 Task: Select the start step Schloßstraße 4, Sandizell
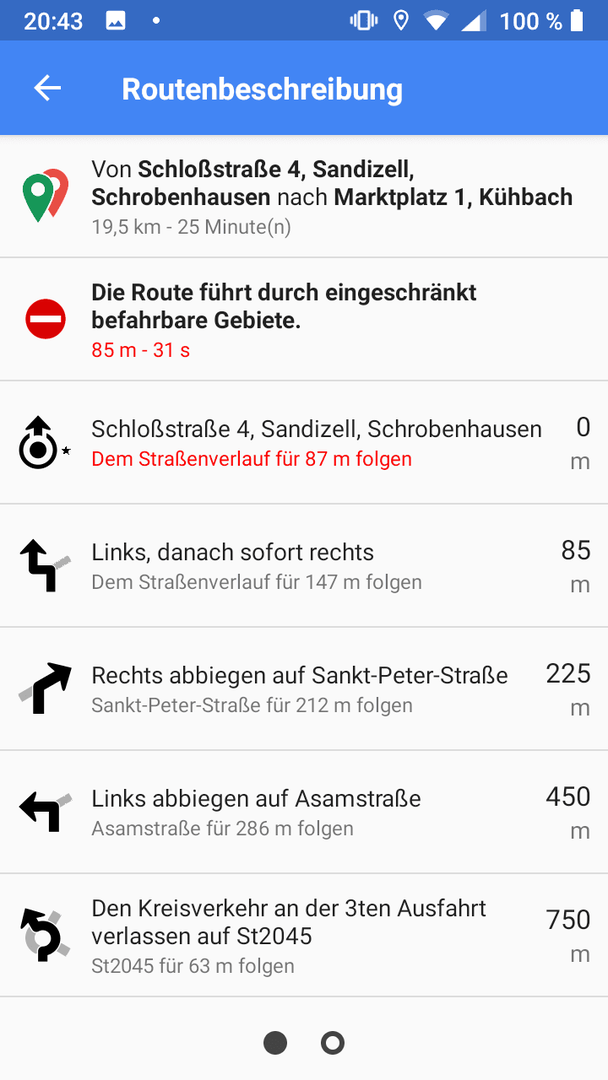click(304, 442)
